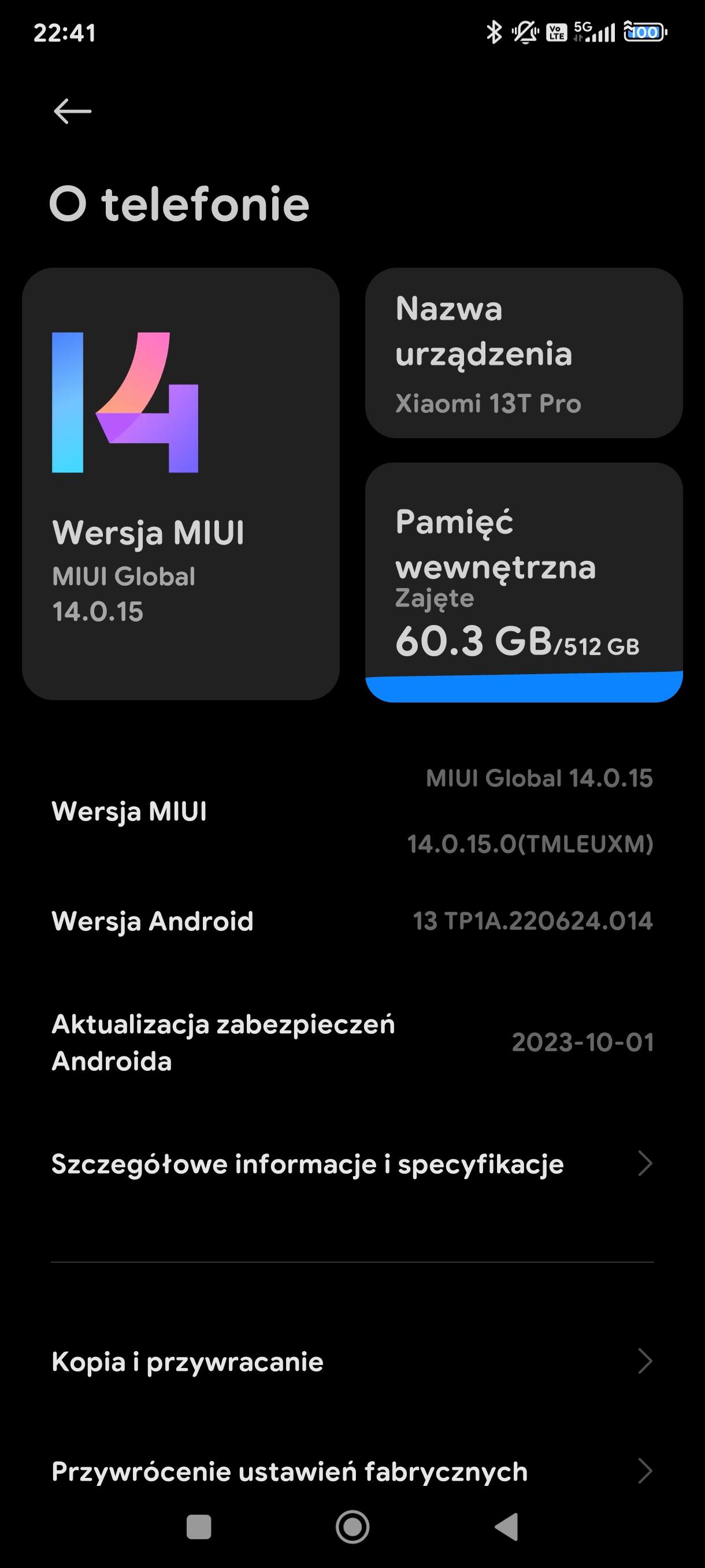705x1568 pixels.
Task: Tap the Wersja Android row
Action: pos(352,921)
